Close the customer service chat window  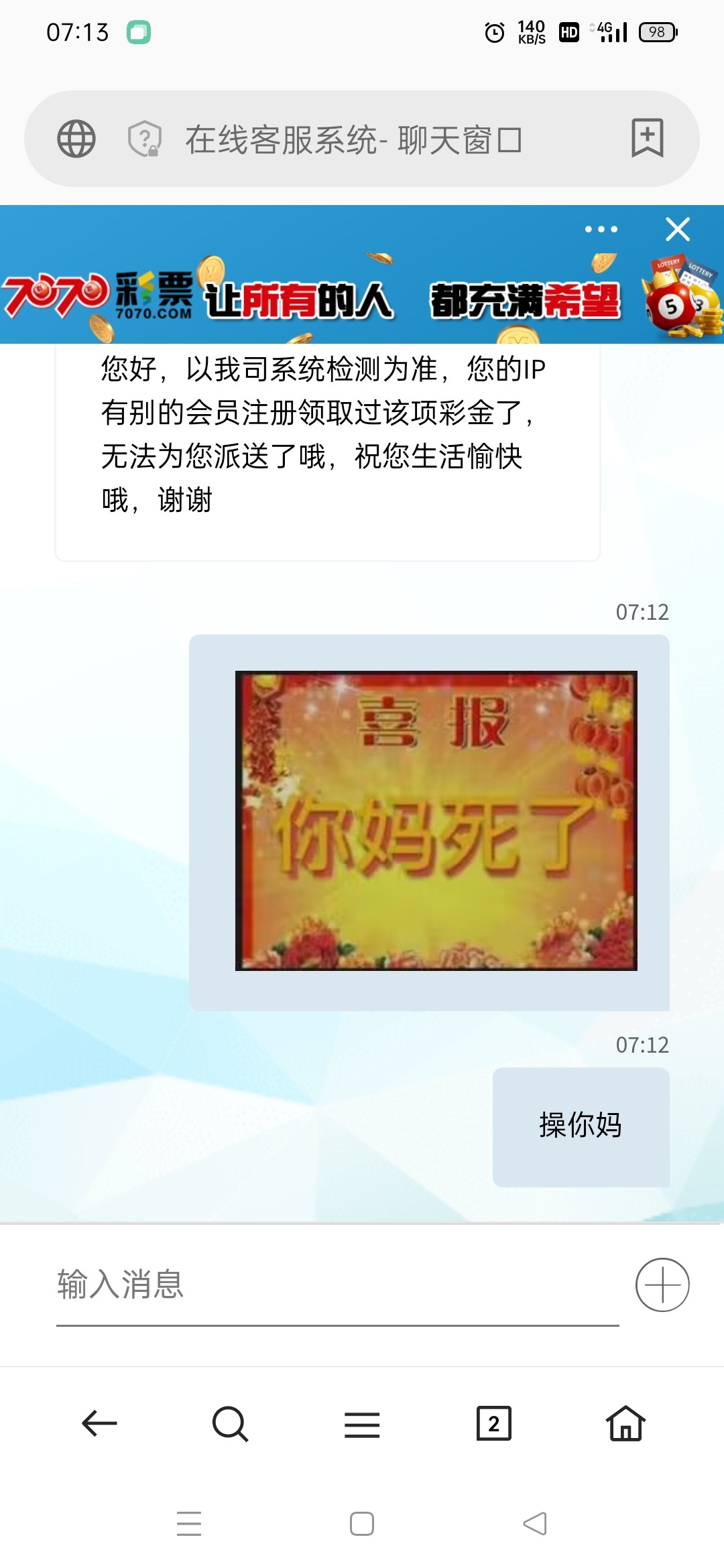click(677, 229)
